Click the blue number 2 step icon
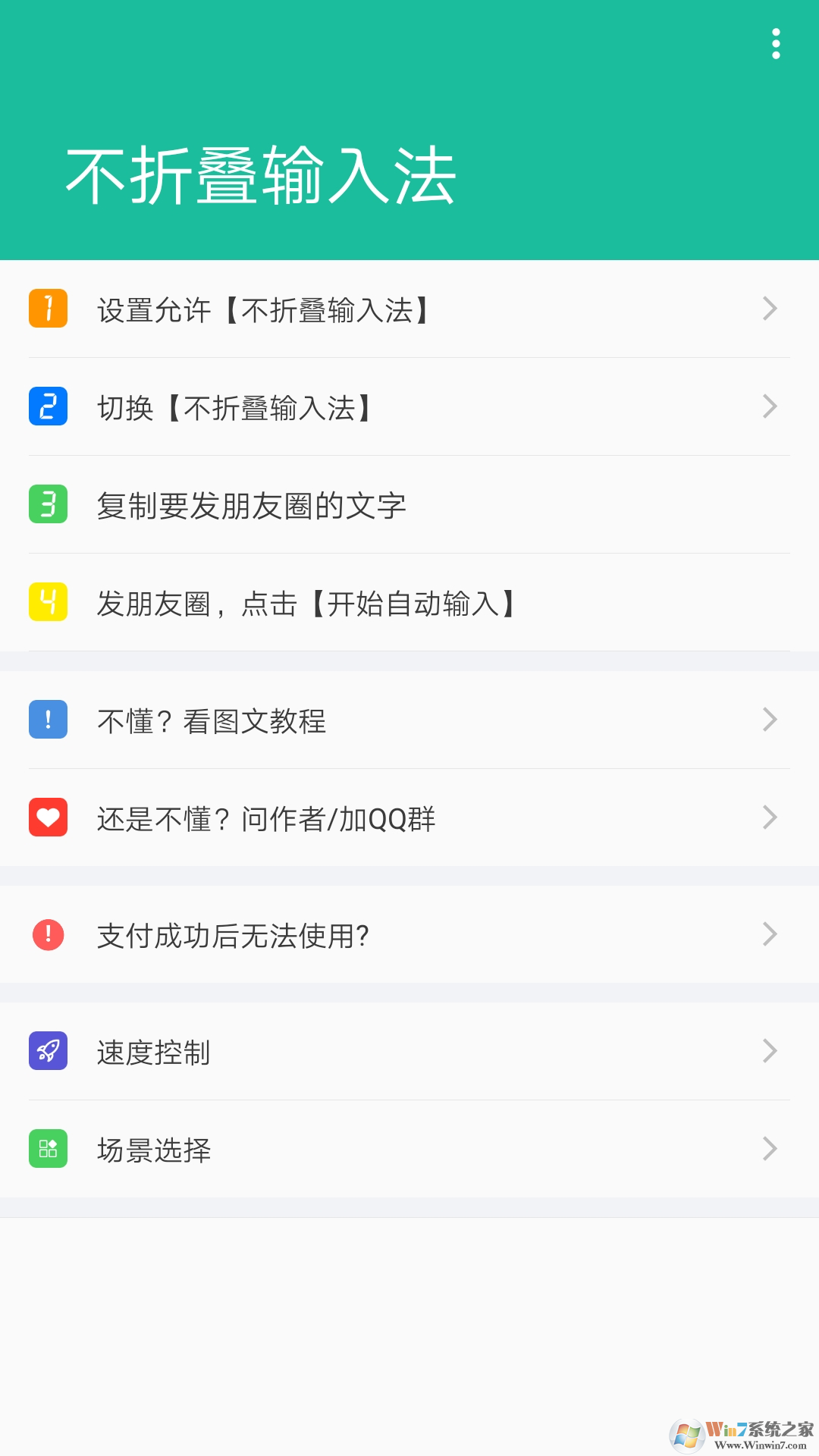Screen dimensions: 819x1456 pyautogui.click(x=48, y=407)
